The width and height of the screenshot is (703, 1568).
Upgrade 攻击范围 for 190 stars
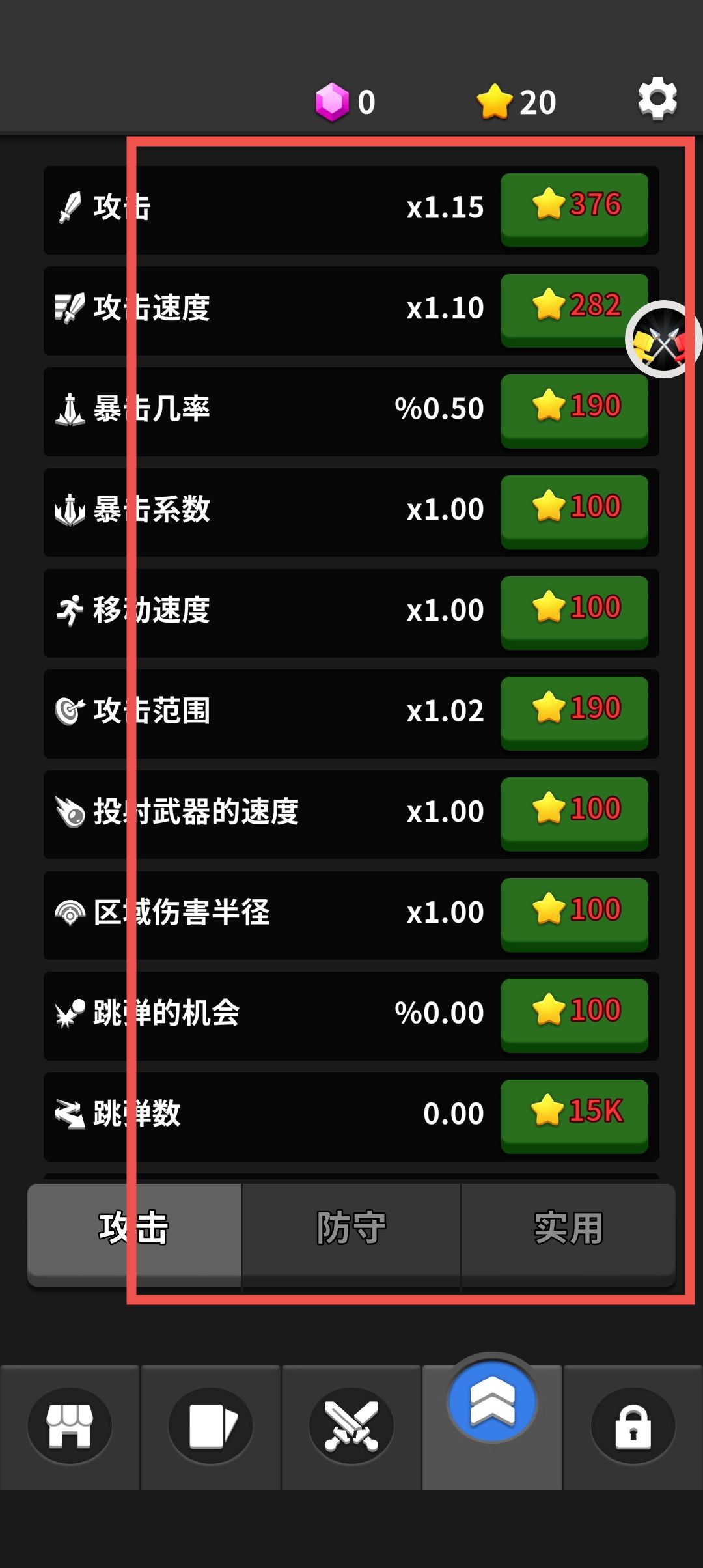pyautogui.click(x=574, y=710)
